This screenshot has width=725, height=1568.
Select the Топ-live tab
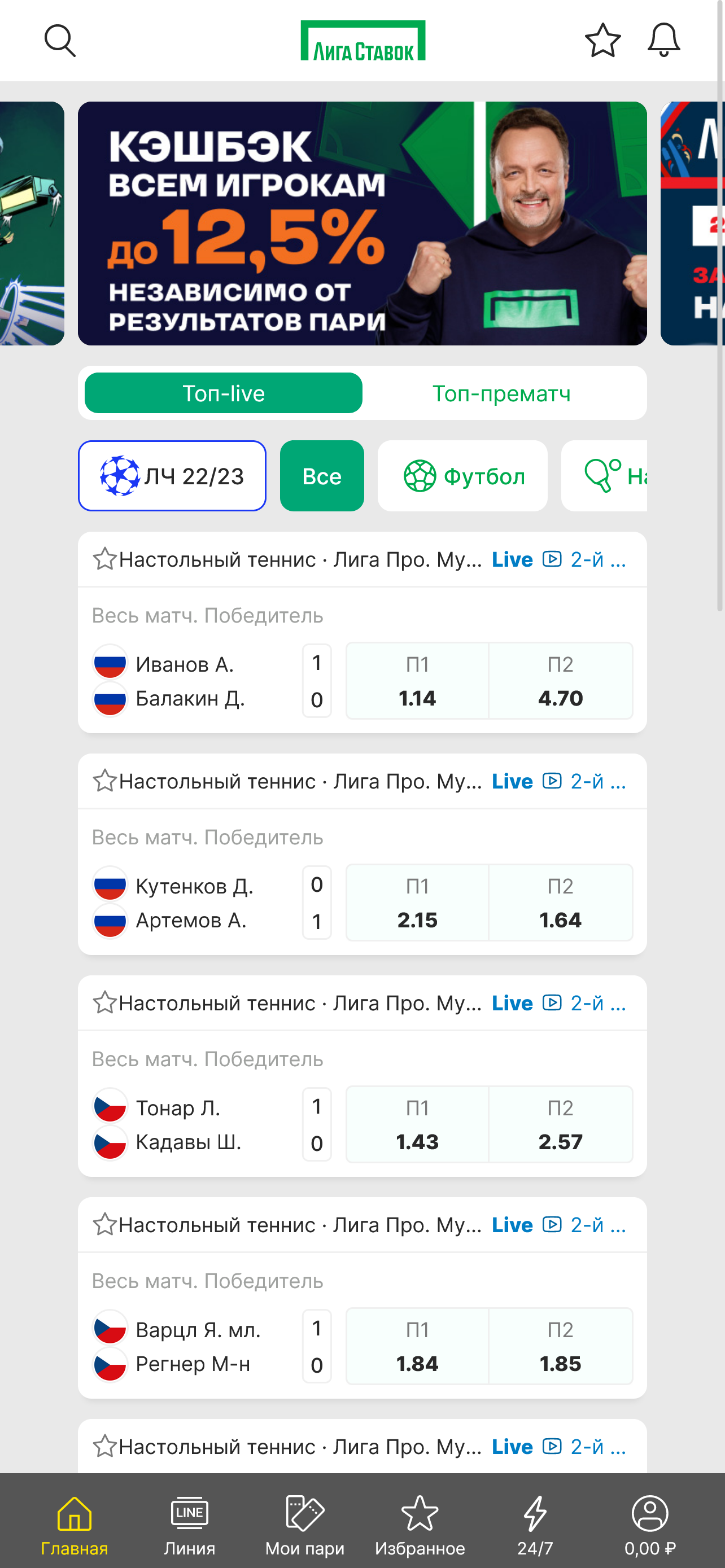point(224,393)
